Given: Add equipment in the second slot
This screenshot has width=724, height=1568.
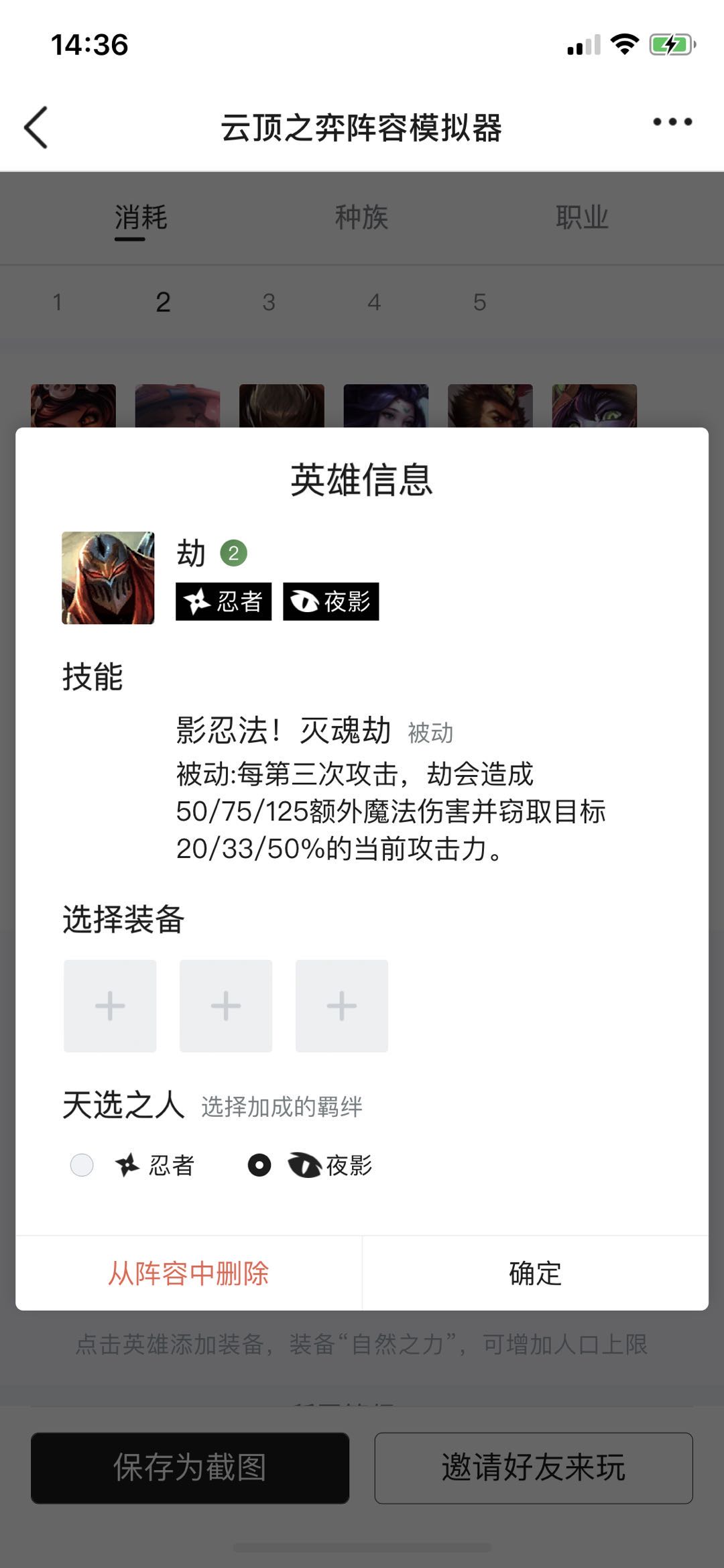Looking at the screenshot, I should [x=226, y=1006].
